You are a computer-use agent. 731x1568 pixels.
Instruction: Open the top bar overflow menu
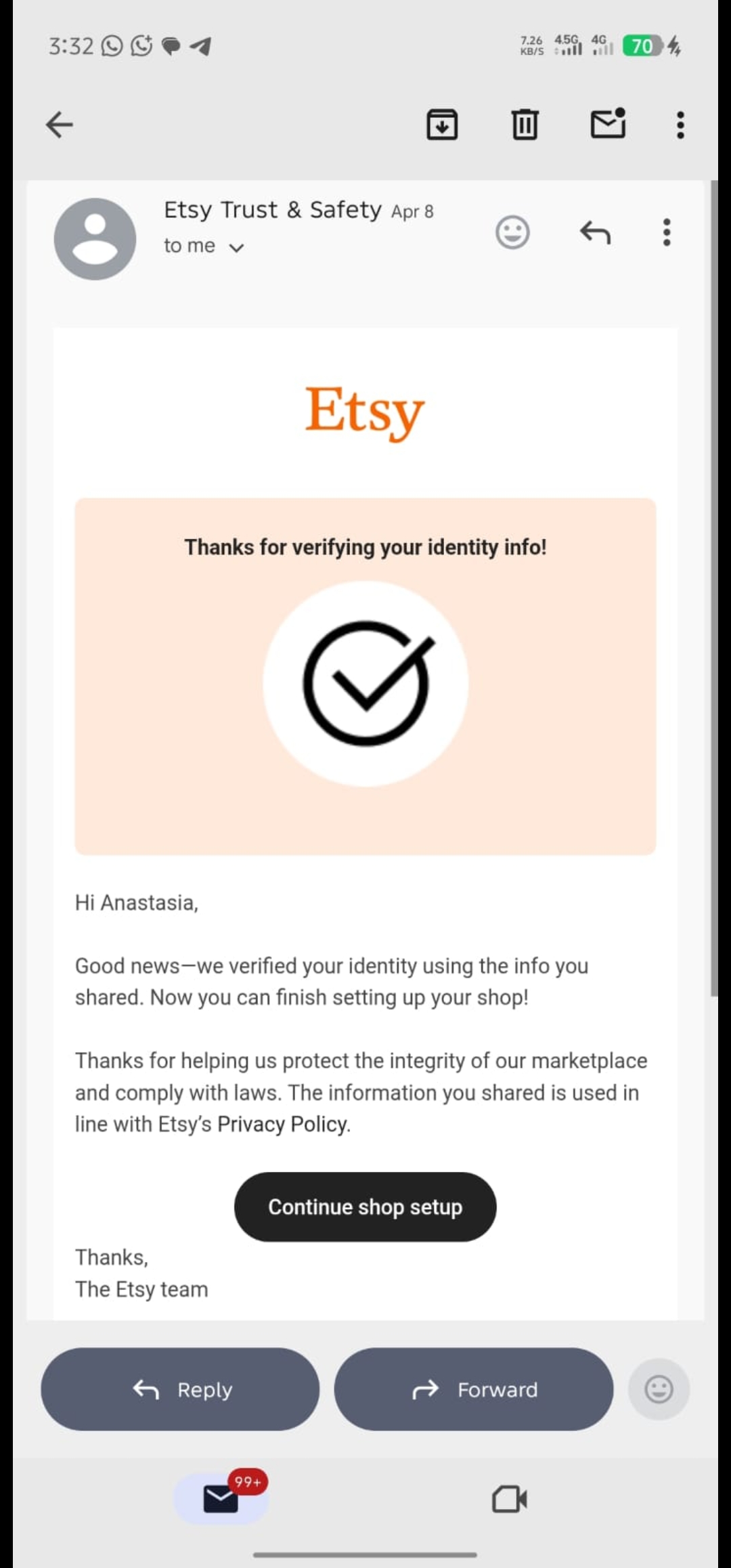680,125
